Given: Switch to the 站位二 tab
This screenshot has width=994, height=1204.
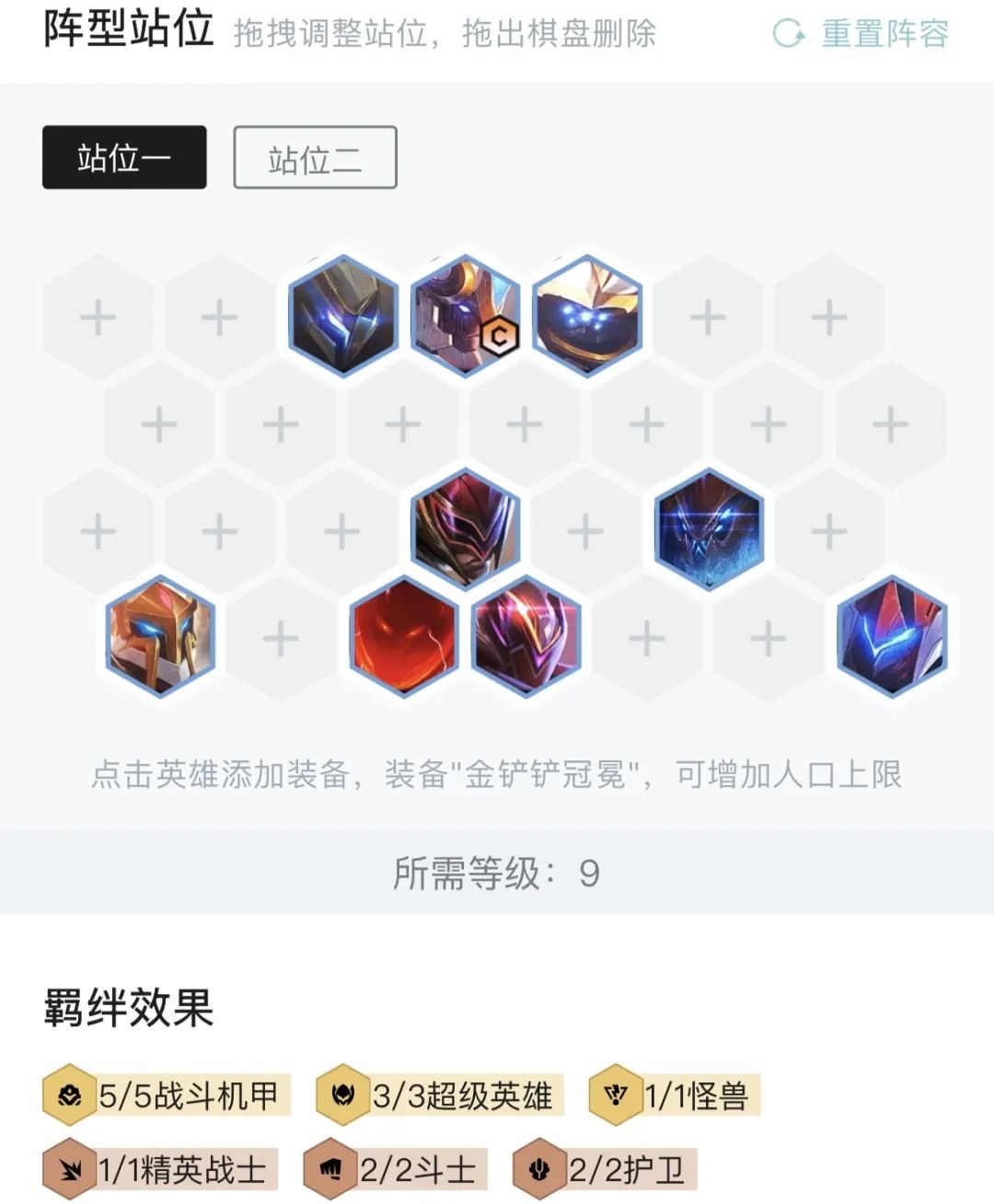Looking at the screenshot, I should point(315,158).
